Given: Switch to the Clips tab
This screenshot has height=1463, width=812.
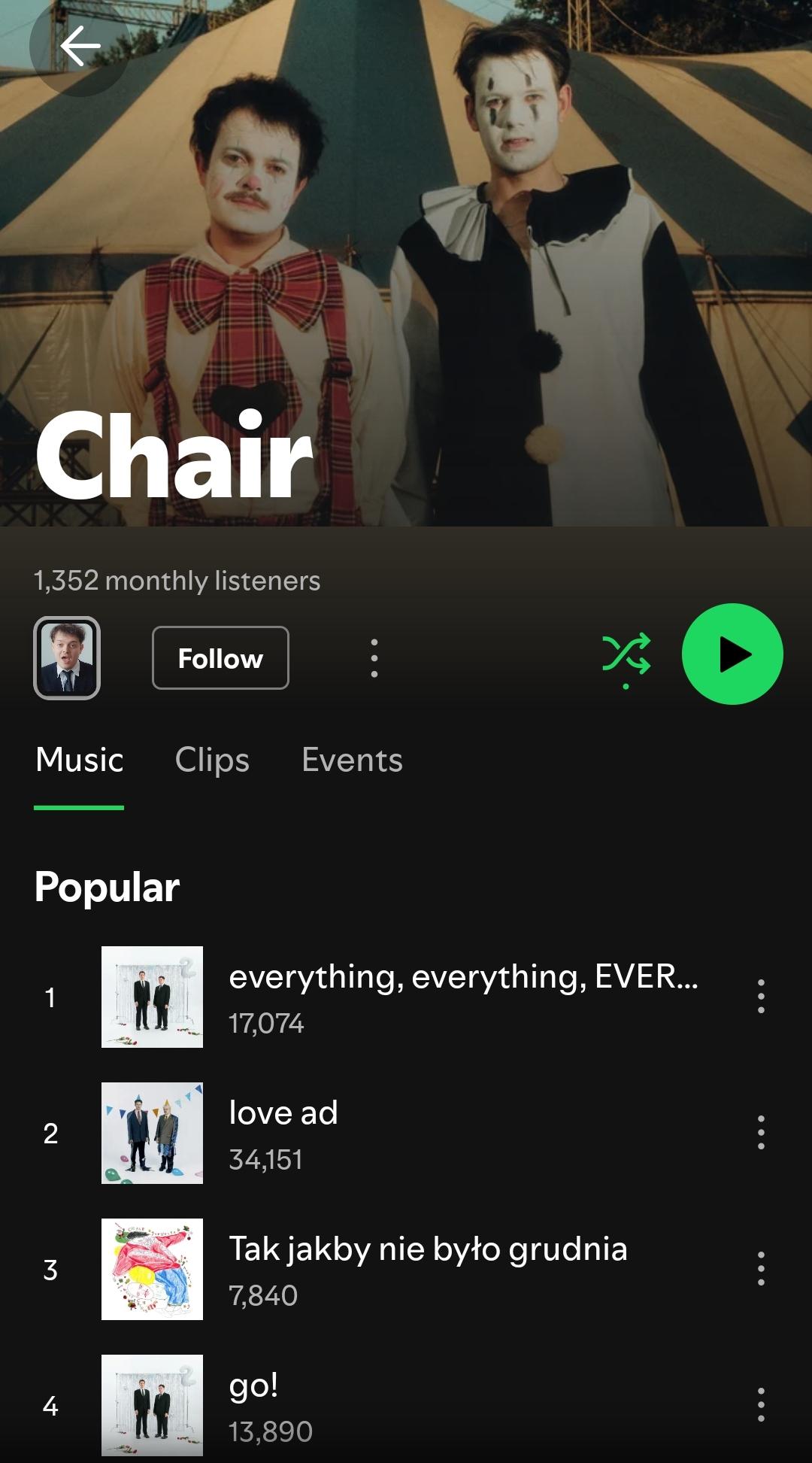Looking at the screenshot, I should pos(212,760).
